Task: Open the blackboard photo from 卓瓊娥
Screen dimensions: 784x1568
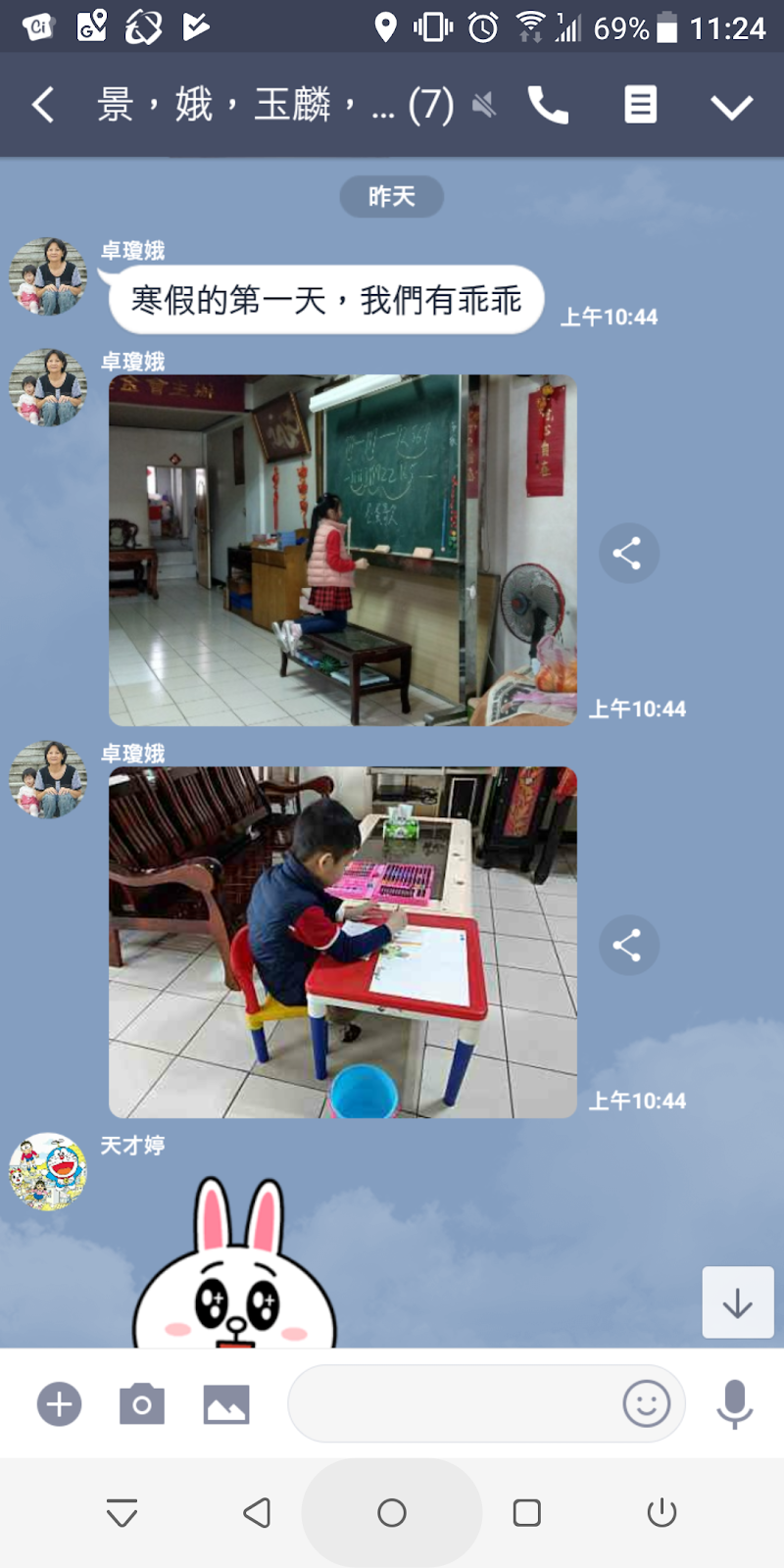Action: coord(342,550)
